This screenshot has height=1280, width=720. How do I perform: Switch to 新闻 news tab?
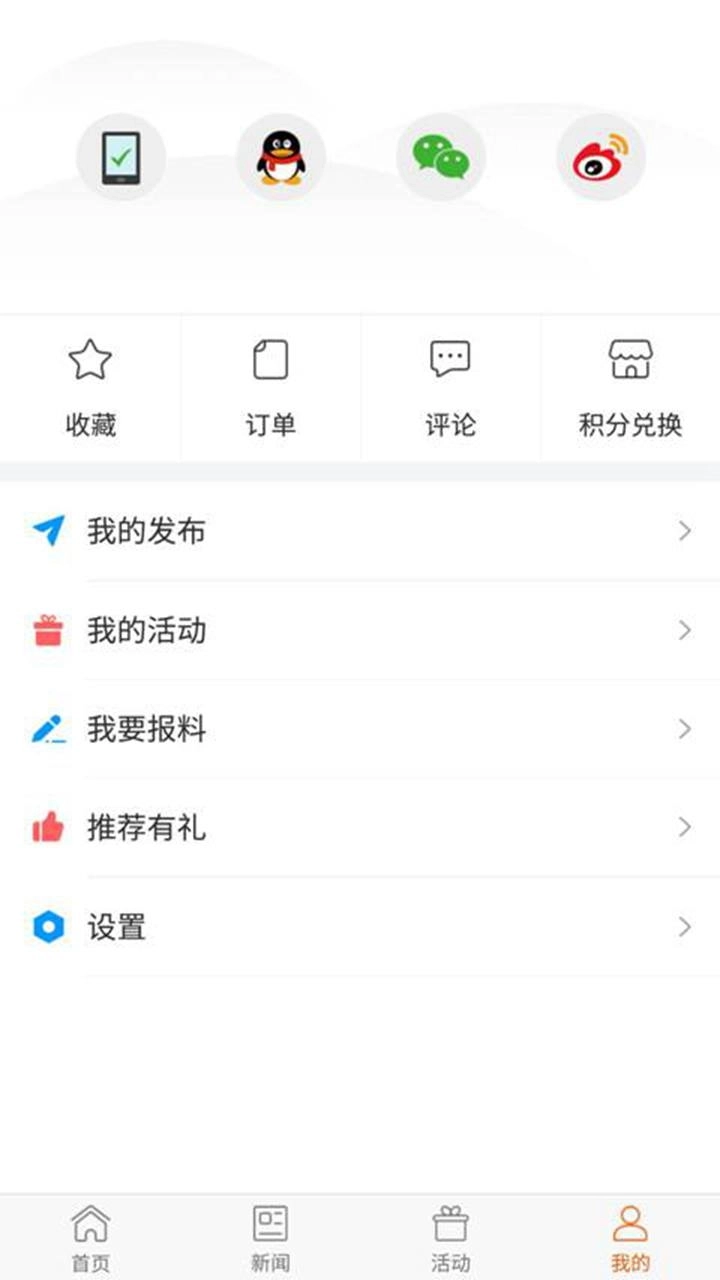coord(270,1235)
